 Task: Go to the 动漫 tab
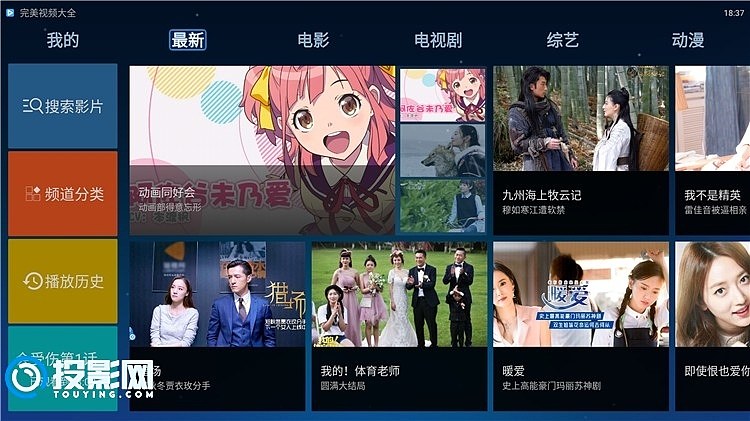687,41
